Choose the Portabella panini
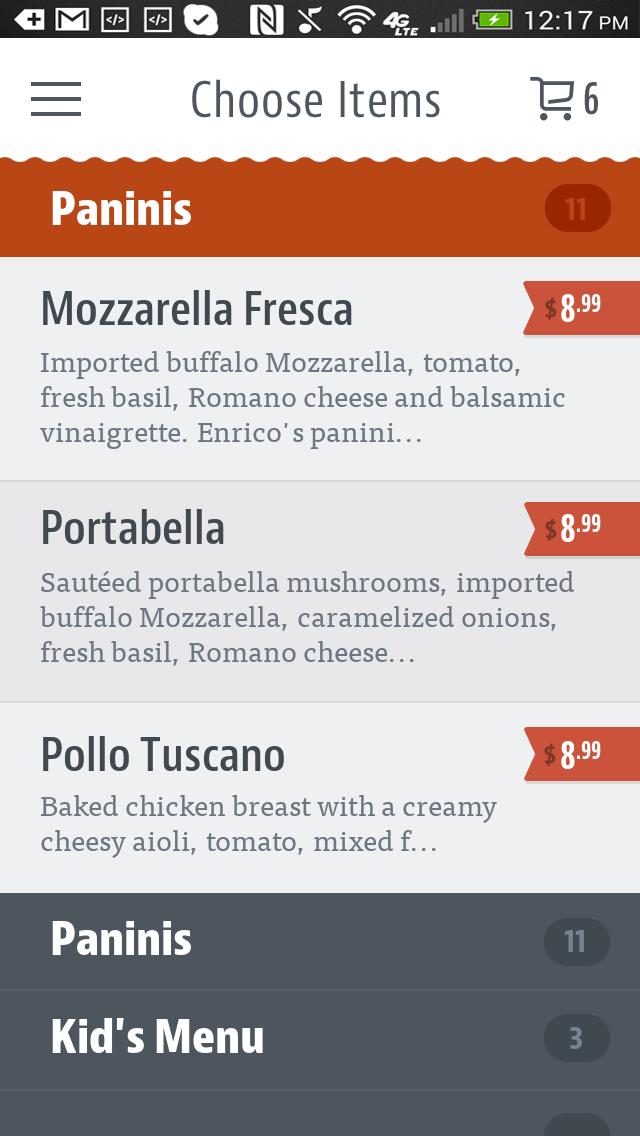This screenshot has width=640, height=1136. 280,591
